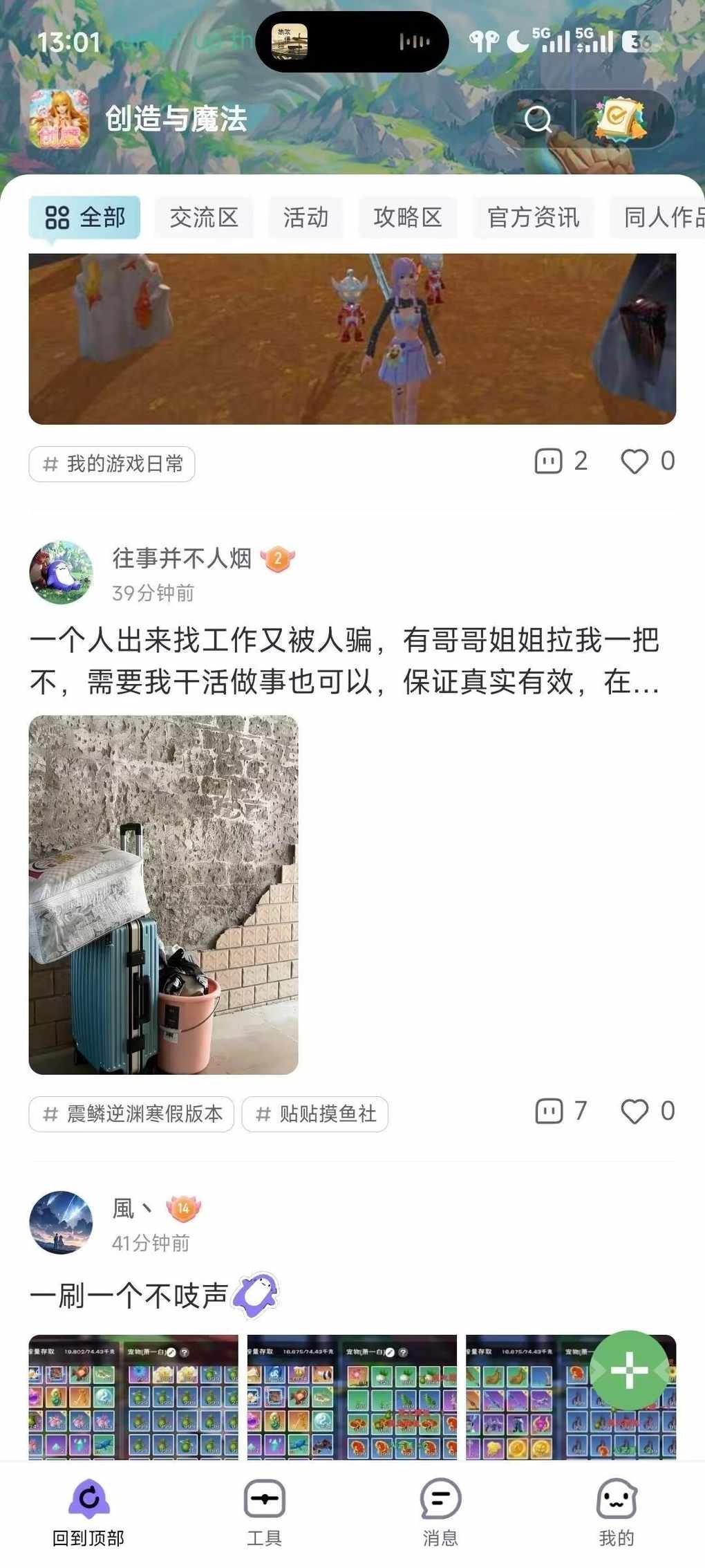Viewport: 705px width, 1568px height.
Task: Switch to the 工具 tab
Action: coord(264,1513)
